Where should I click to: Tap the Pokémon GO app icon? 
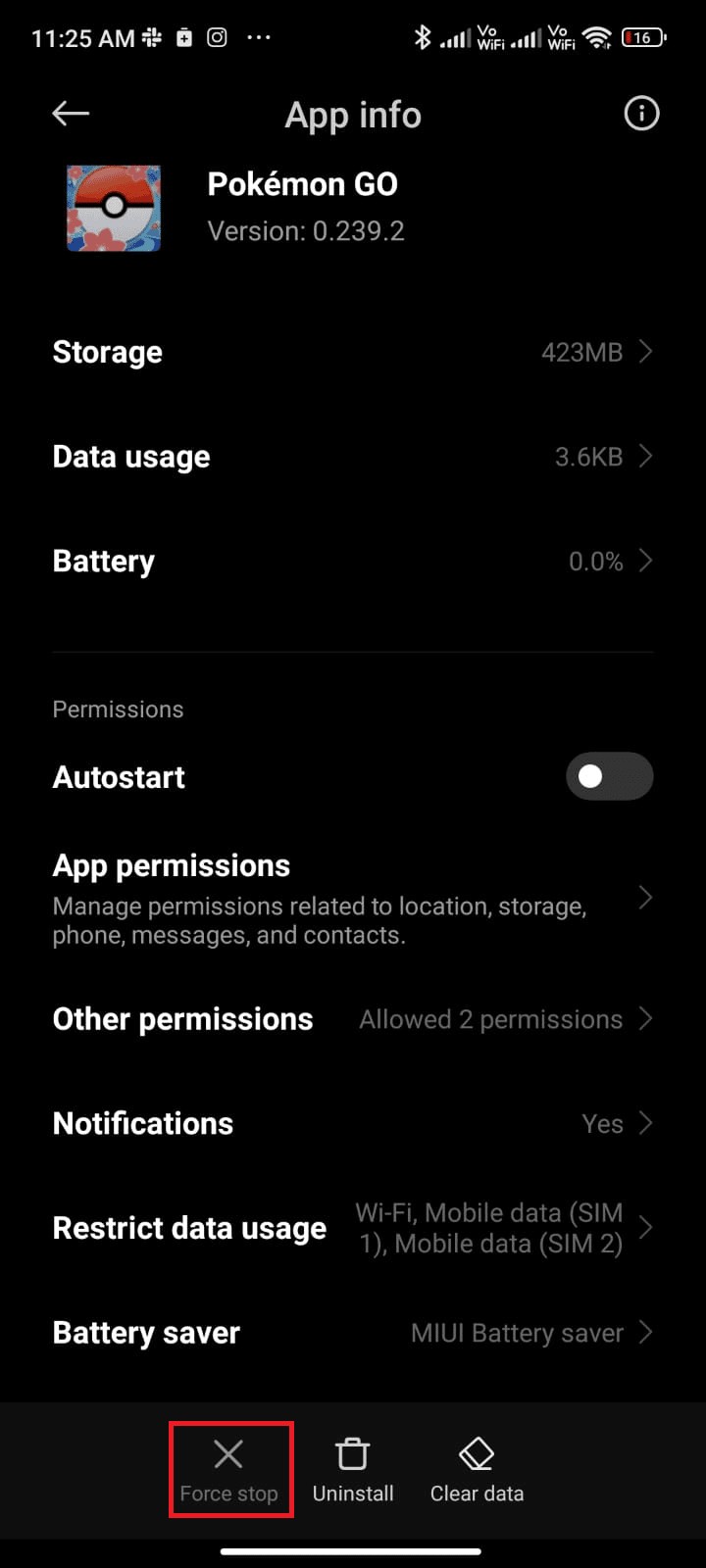pos(113,208)
